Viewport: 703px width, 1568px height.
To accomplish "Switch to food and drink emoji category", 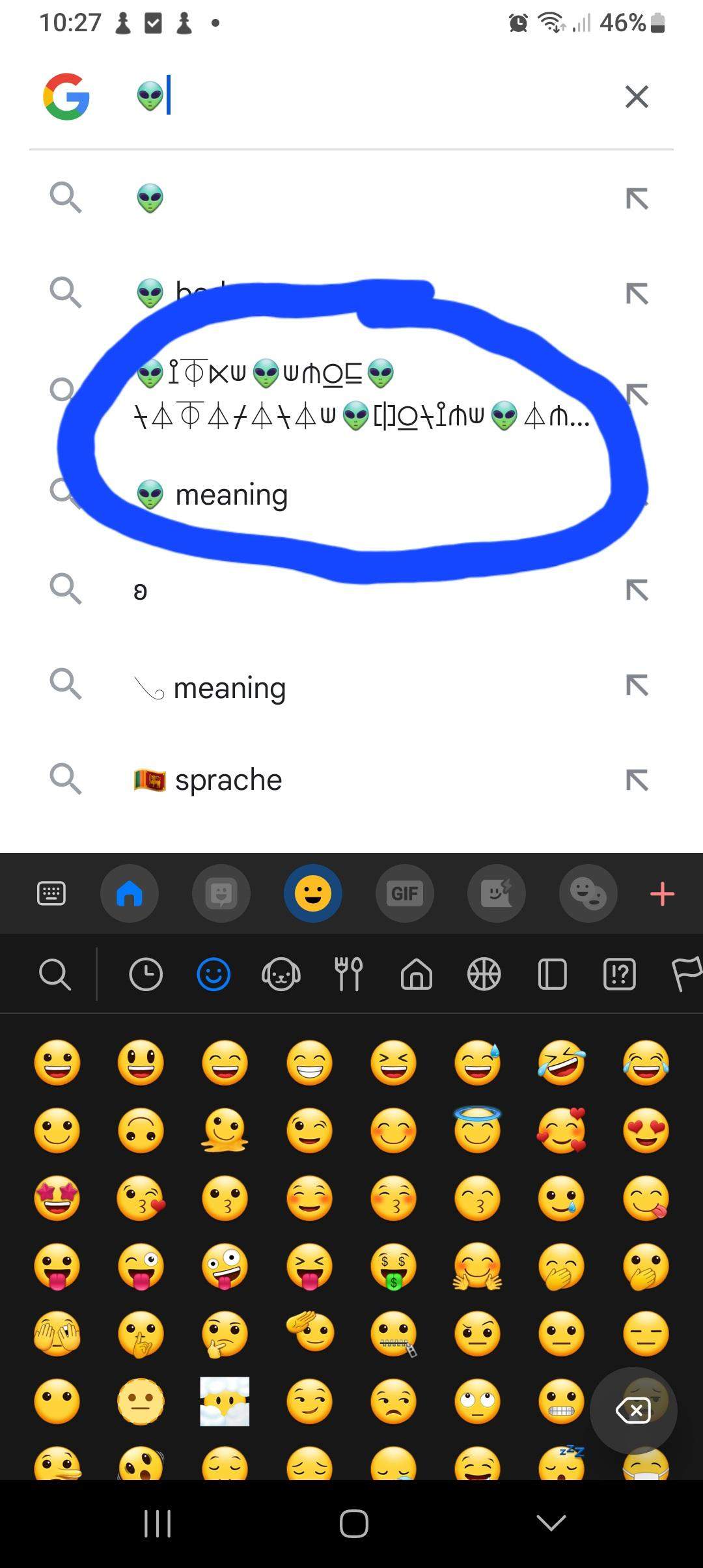I will (x=349, y=975).
